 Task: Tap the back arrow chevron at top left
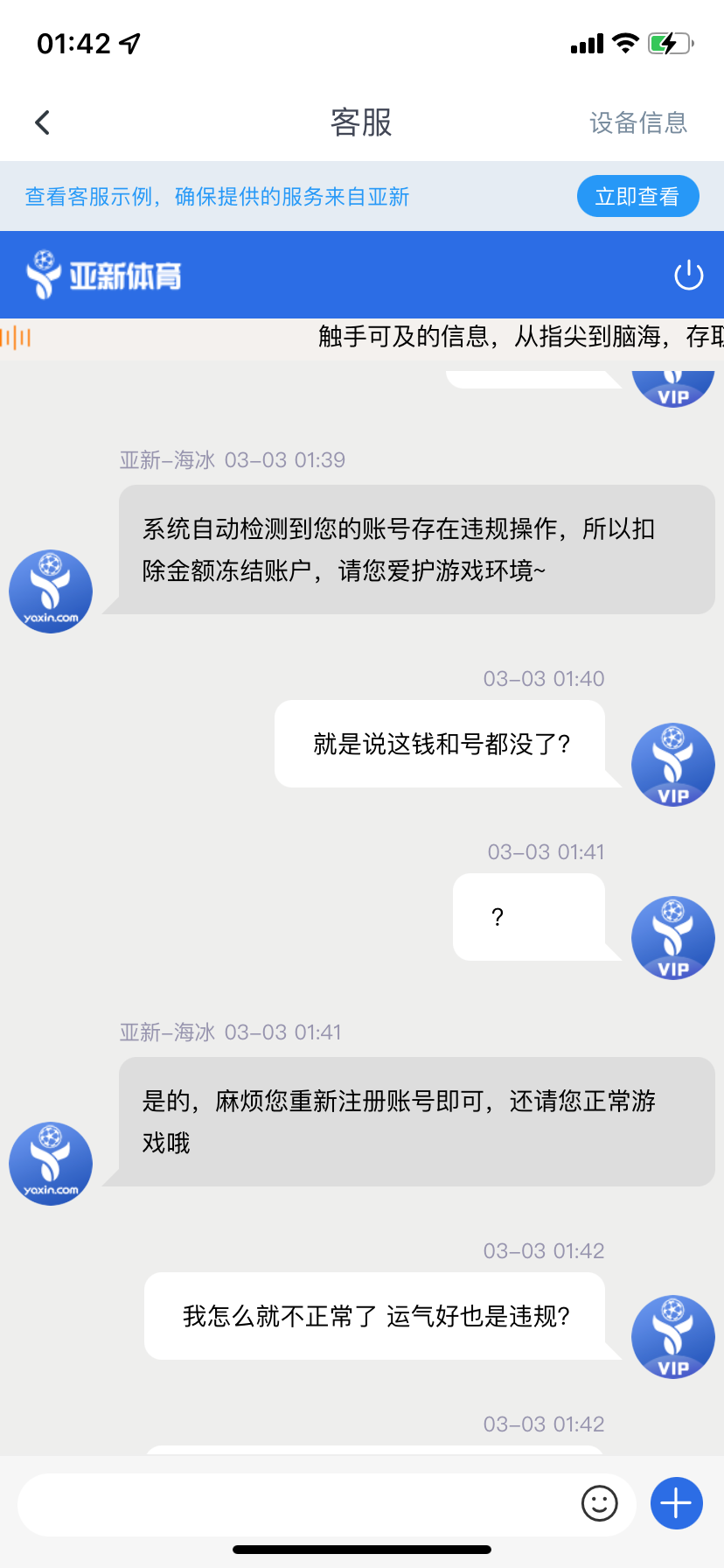pos(41,122)
